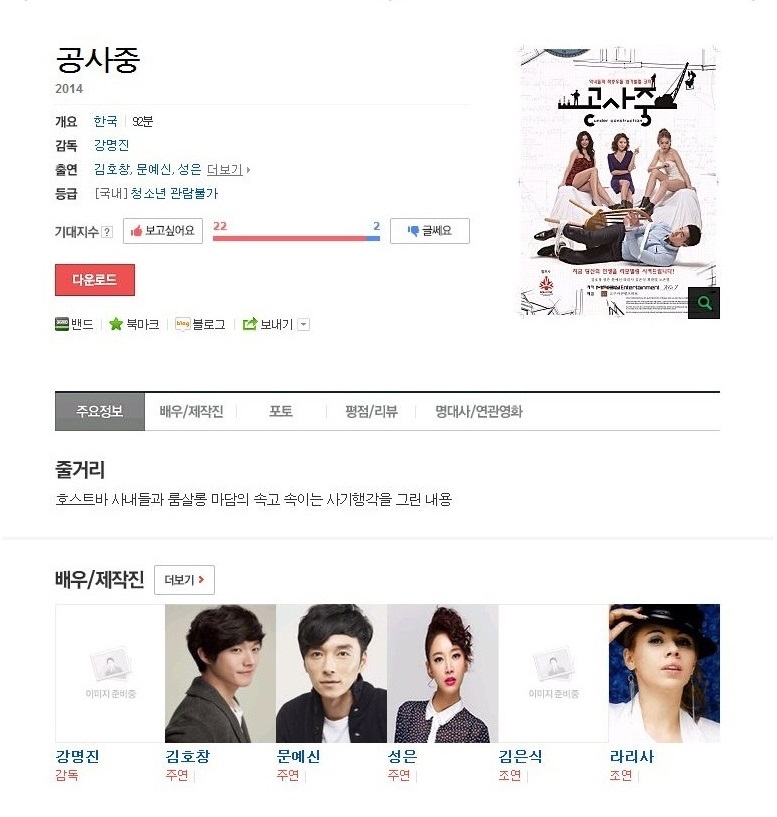Vote 보고싶어요 for this movie
The image size is (777, 817).
163,231
